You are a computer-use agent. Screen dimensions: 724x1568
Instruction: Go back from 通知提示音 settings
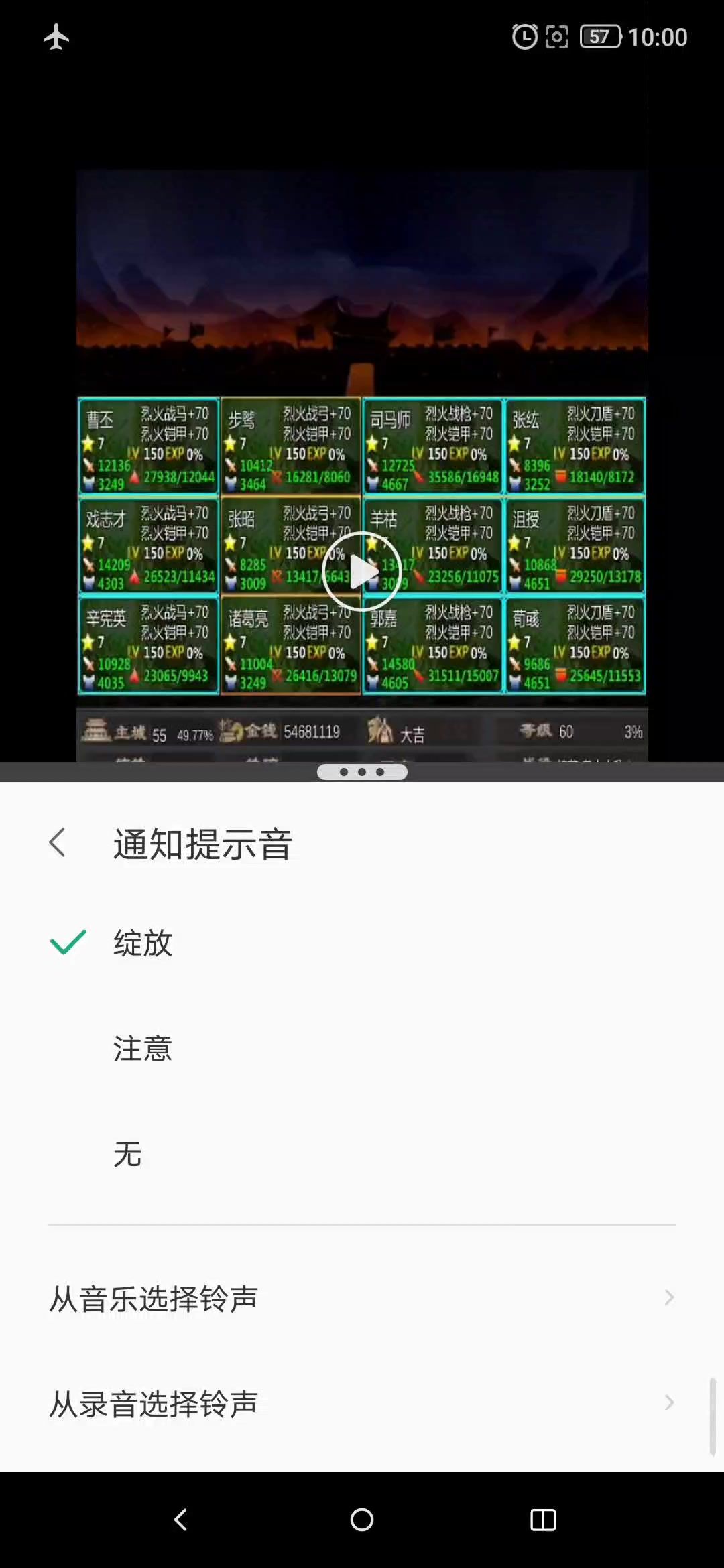[x=58, y=842]
